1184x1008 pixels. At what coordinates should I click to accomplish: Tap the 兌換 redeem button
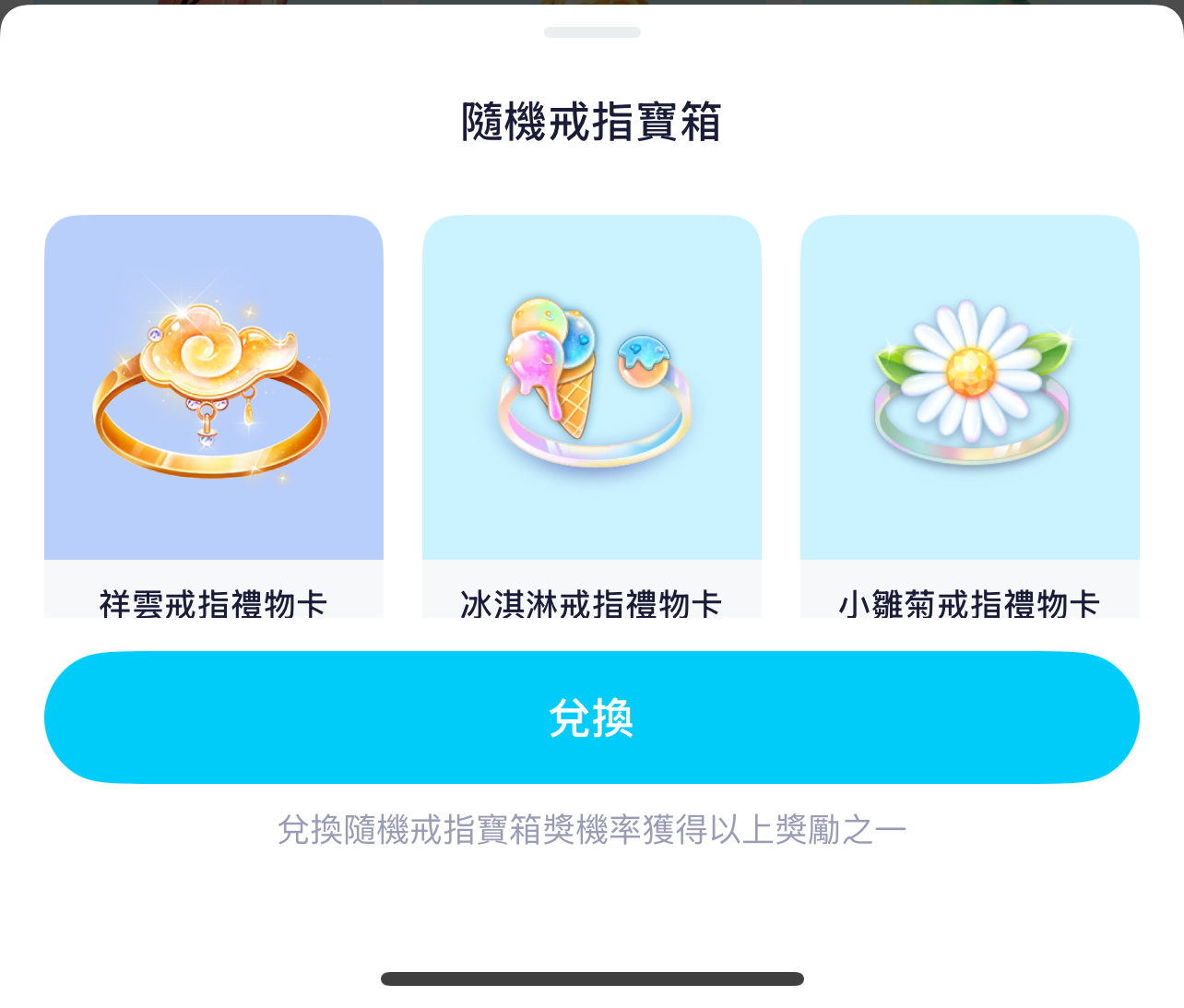tap(591, 717)
